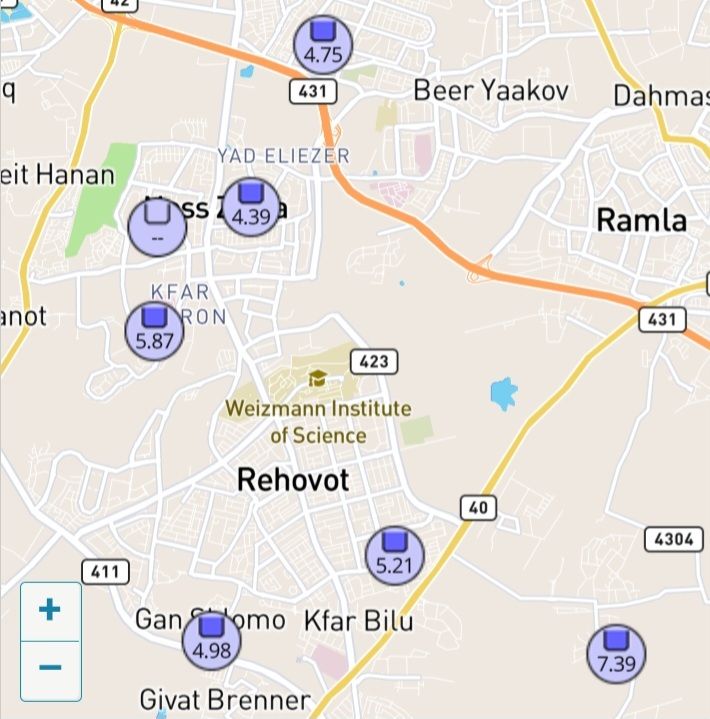This screenshot has width=710, height=719.
Task: Tap the marker with no reading
Action: pyautogui.click(x=157, y=226)
